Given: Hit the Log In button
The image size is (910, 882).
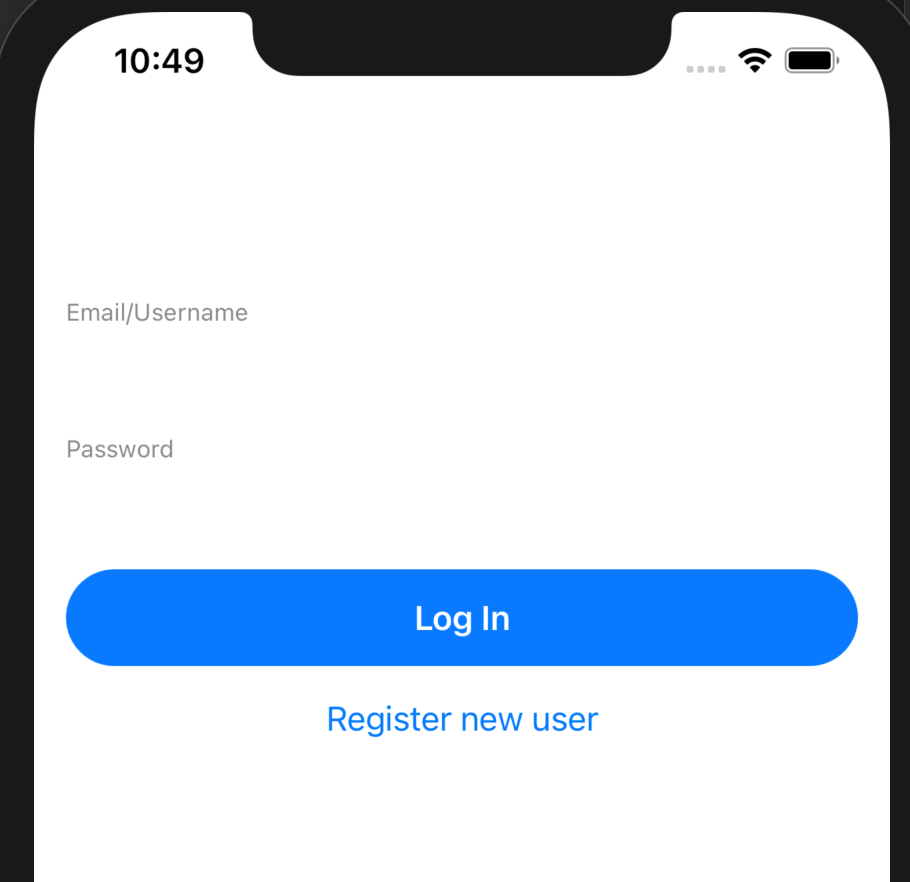Looking at the screenshot, I should (x=461, y=617).
